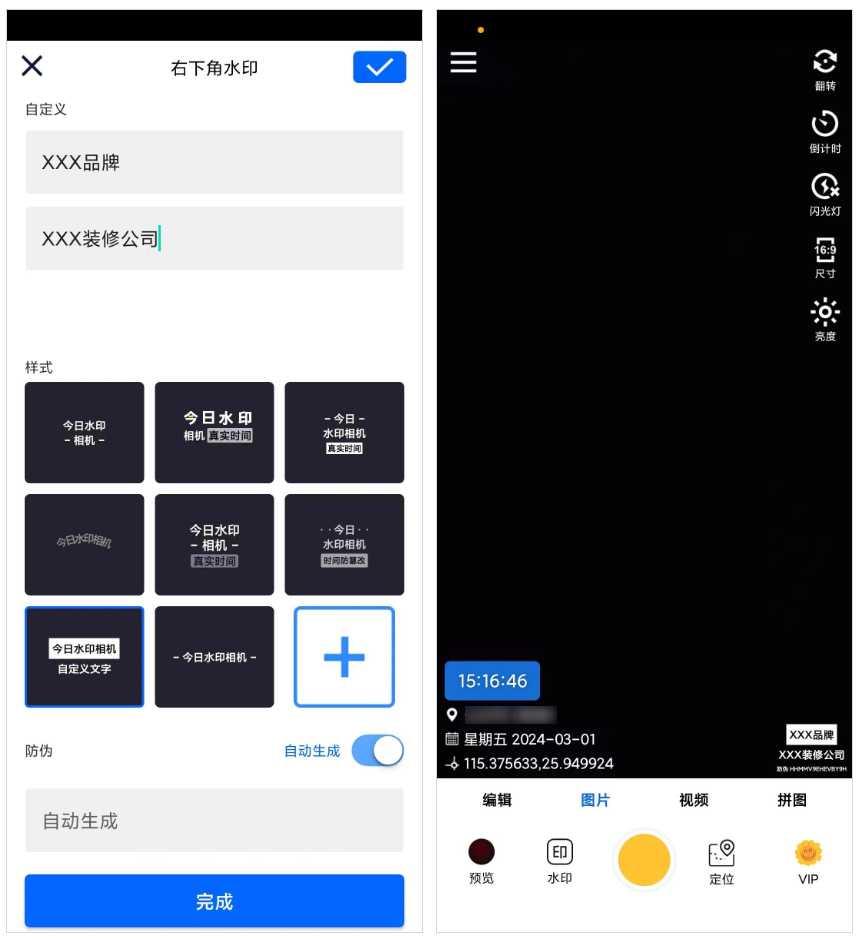The height and width of the screenshot is (940, 859).
Task: Toggle the 闪光灯 flash
Action: [825, 195]
